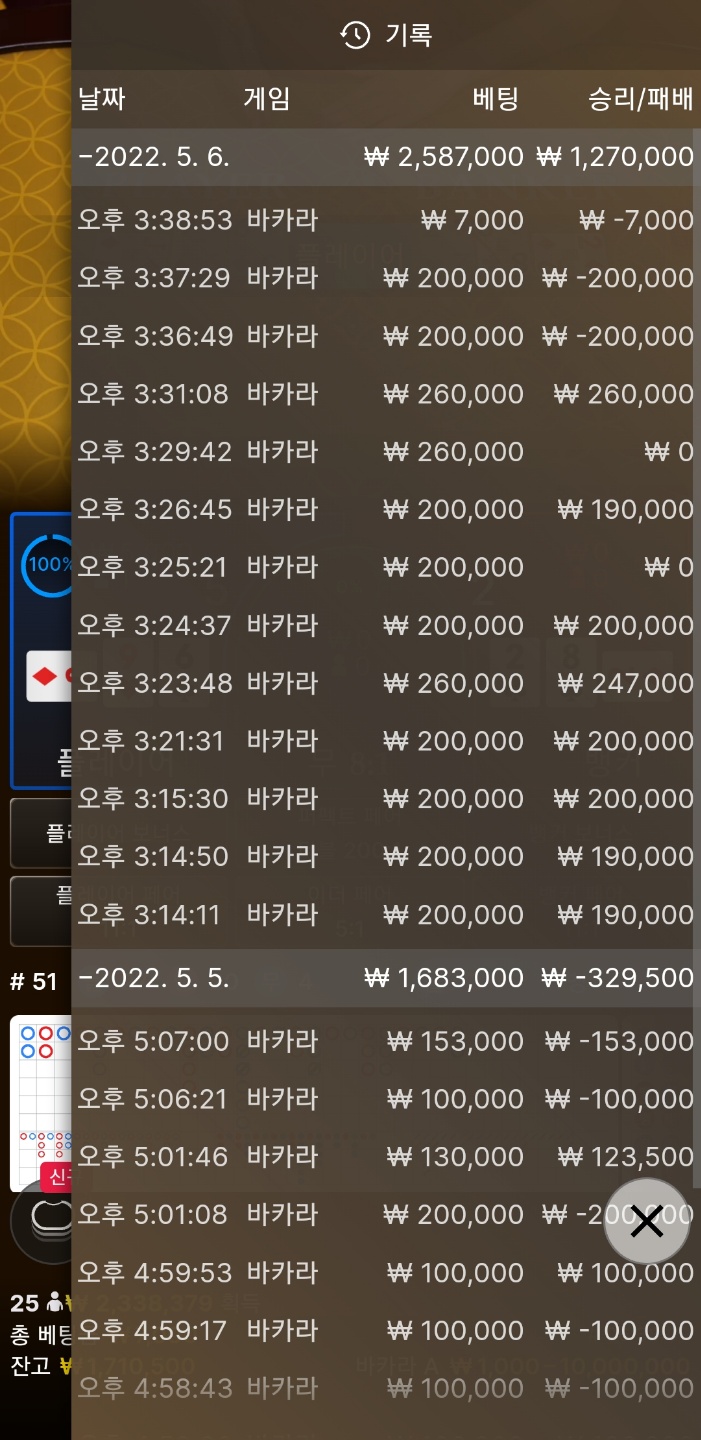The height and width of the screenshot is (1440, 701).
Task: View details of the 오후 3:14:11 round
Action: [x=386, y=915]
